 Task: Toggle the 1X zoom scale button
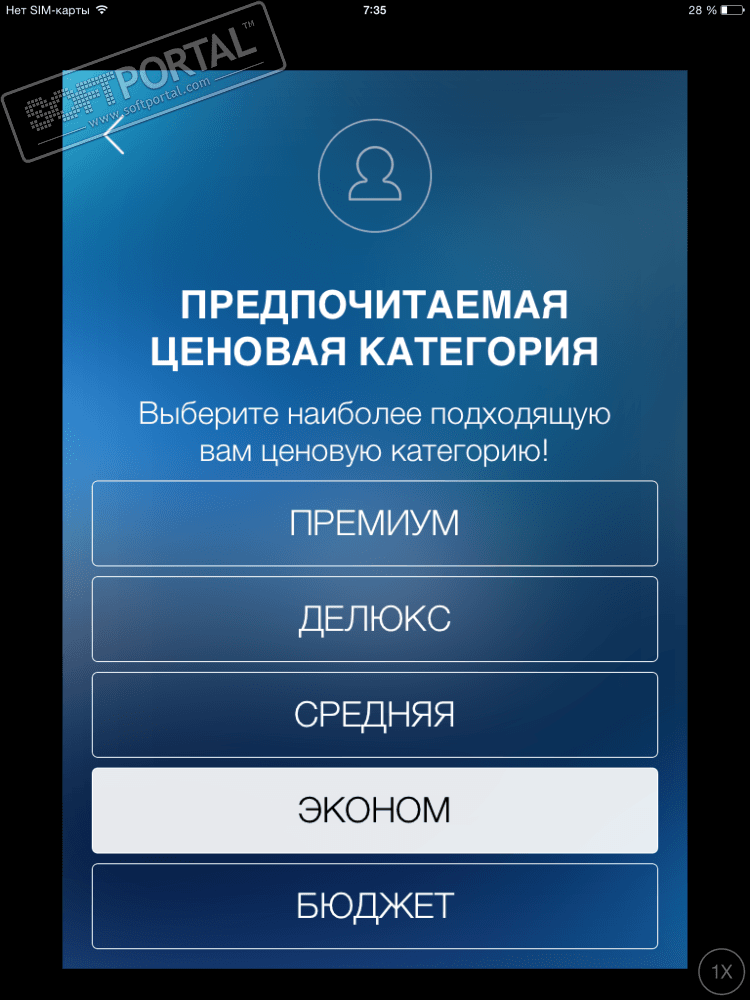(722, 971)
